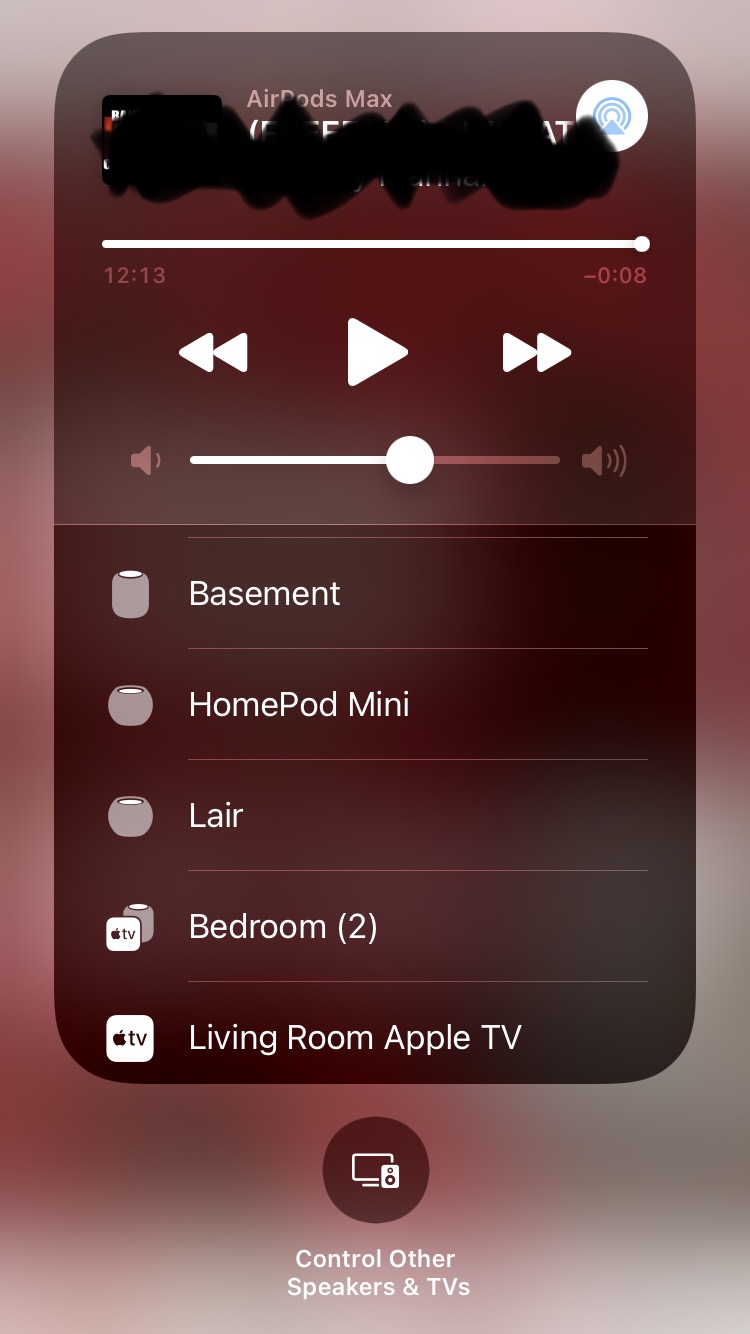This screenshot has width=750, height=1334.
Task: Select the Basement HomePod speaker
Action: 375,594
